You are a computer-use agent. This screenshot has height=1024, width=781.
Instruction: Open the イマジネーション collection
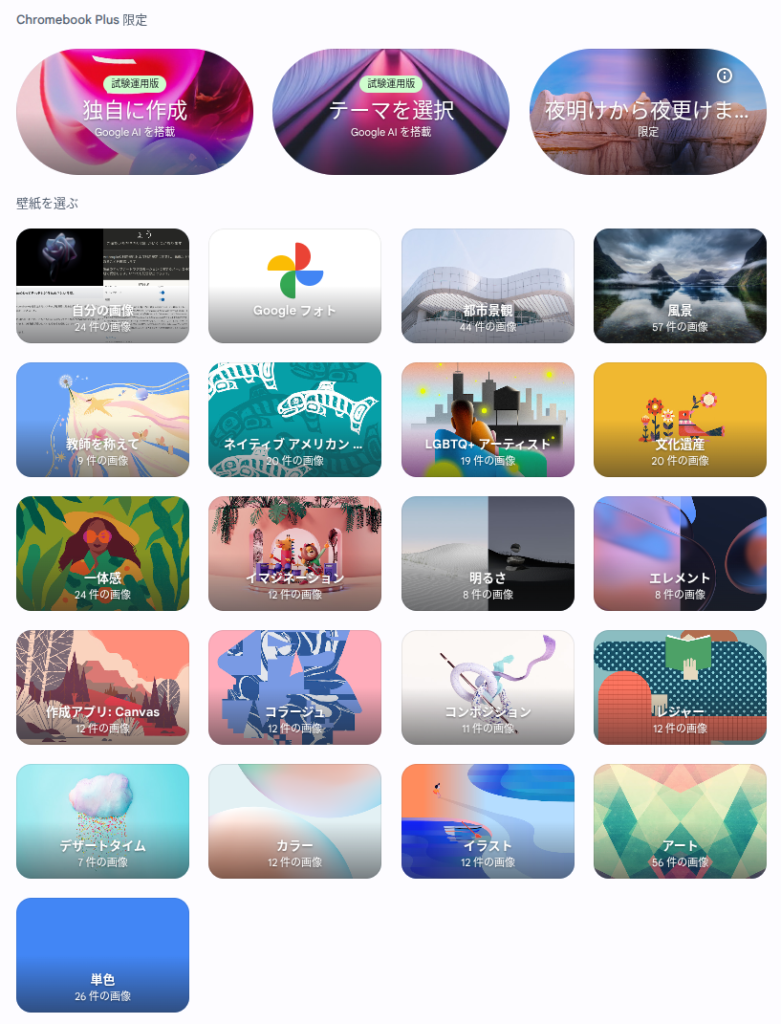pos(295,553)
